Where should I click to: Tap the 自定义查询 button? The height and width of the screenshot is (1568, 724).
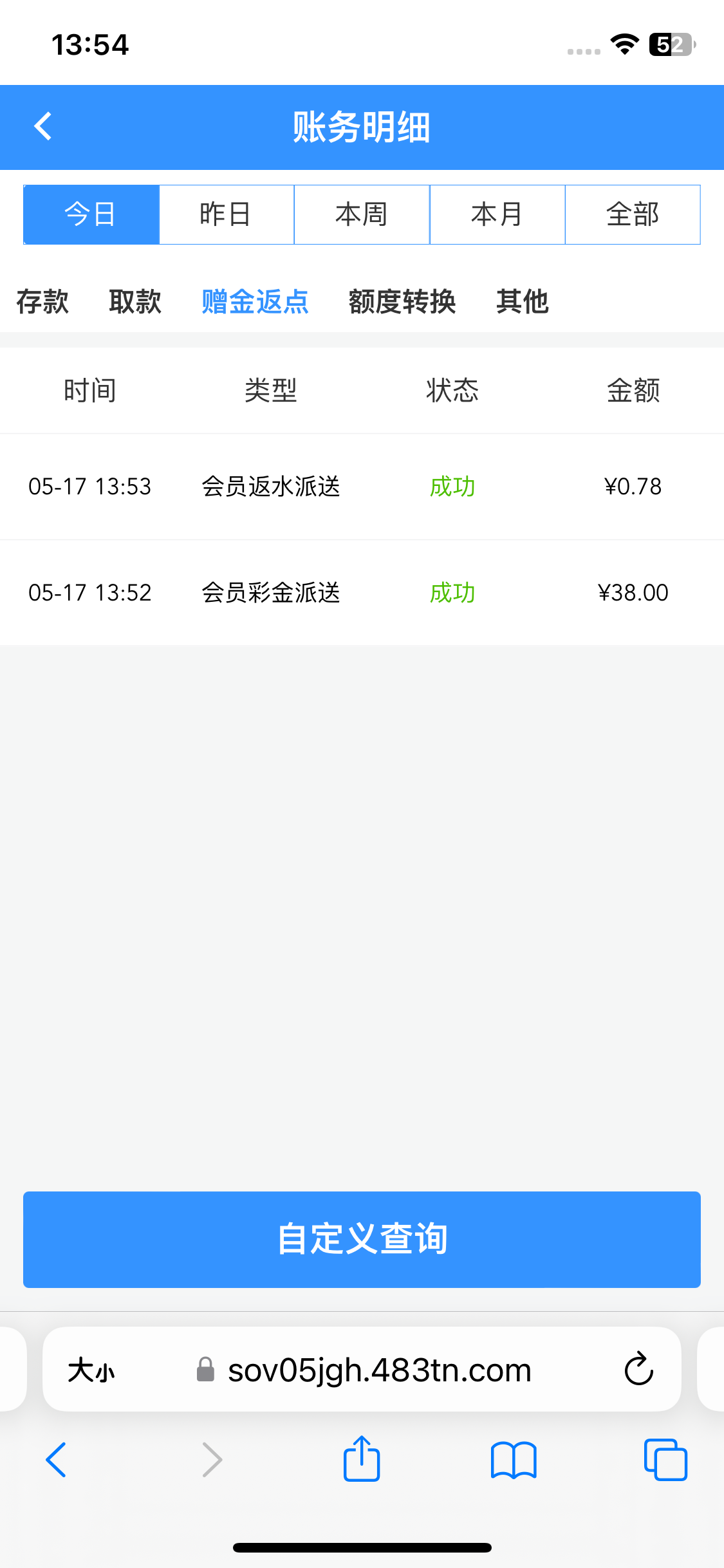pyautogui.click(x=362, y=1239)
